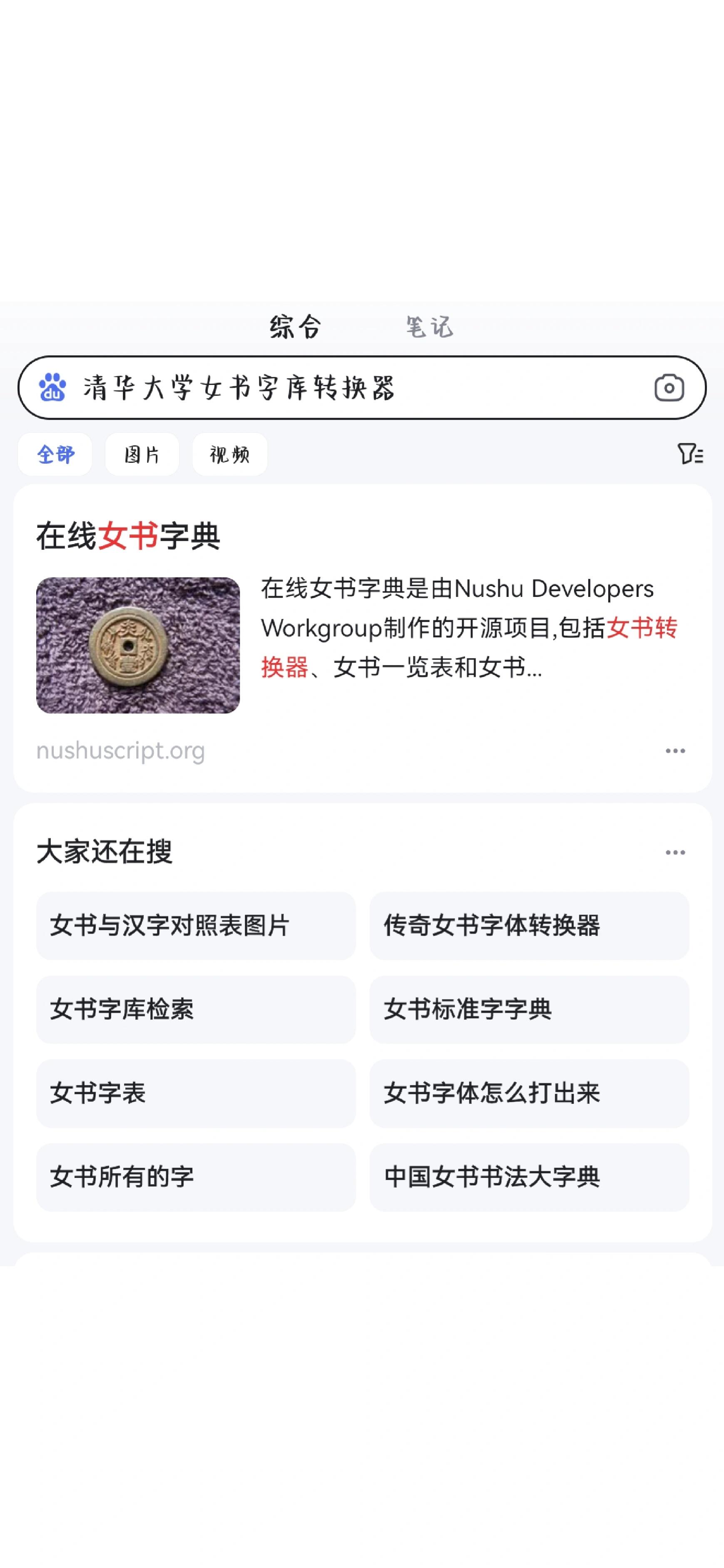
Task: Switch to the 图片 filter
Action: coord(142,454)
